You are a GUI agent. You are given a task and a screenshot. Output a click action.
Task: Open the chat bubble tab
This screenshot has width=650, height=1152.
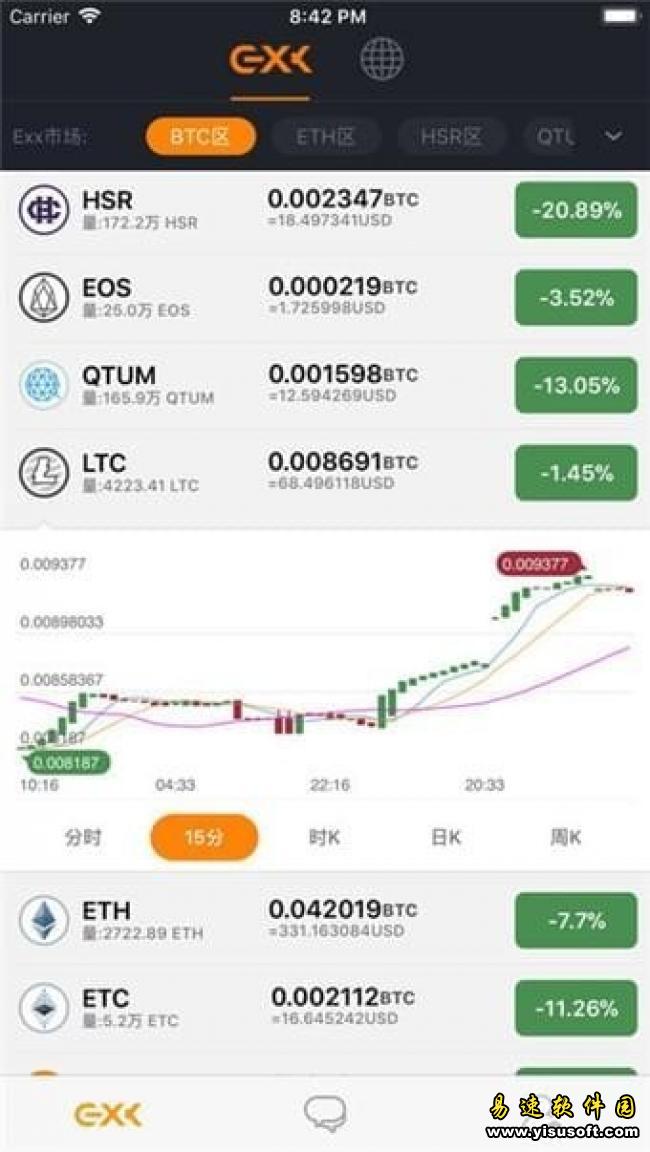pyautogui.click(x=325, y=1113)
